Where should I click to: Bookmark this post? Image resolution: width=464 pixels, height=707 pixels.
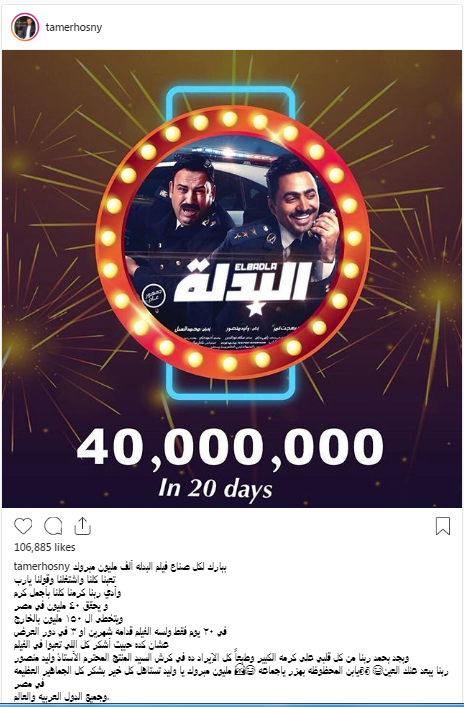[443, 526]
